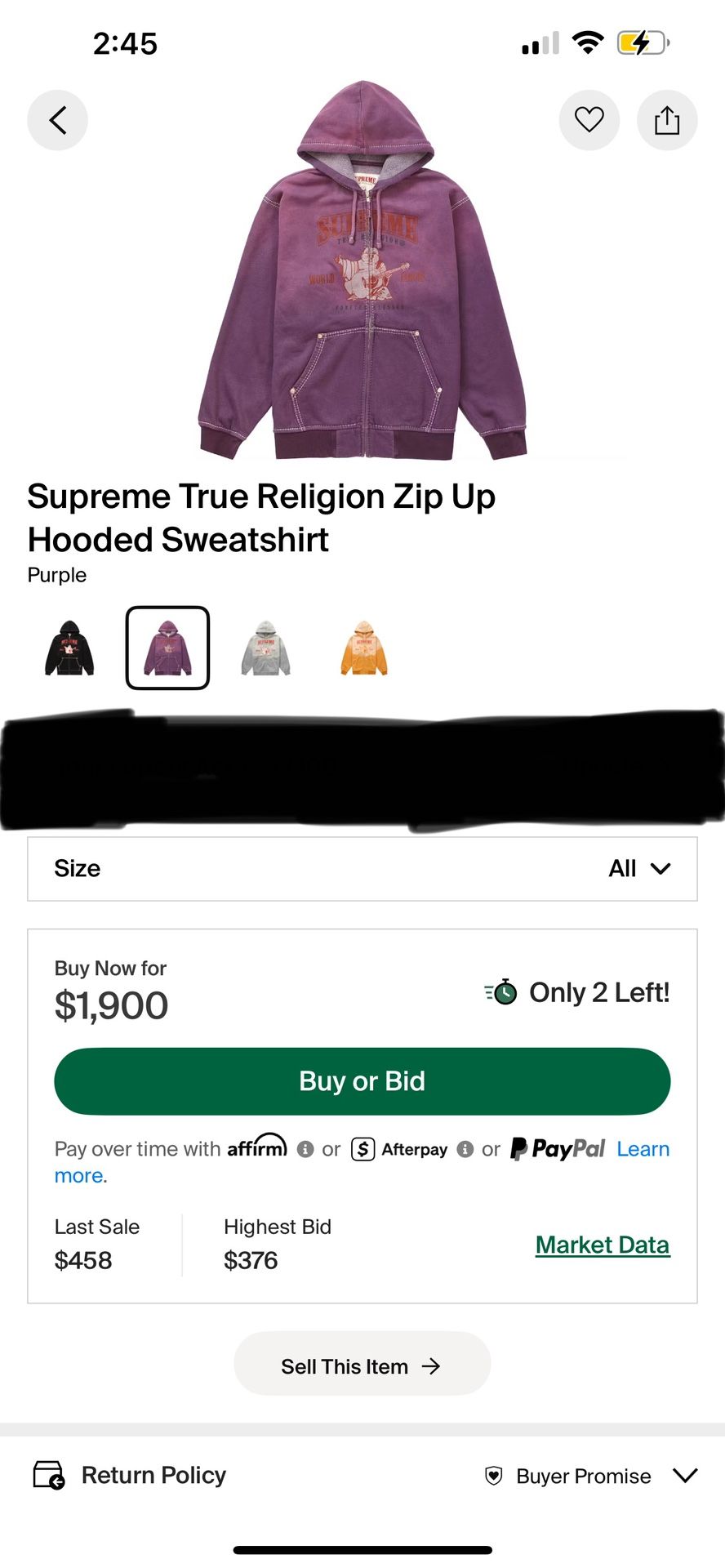725x1568 pixels.
Task: Open the Market Data link
Action: [x=603, y=1245]
